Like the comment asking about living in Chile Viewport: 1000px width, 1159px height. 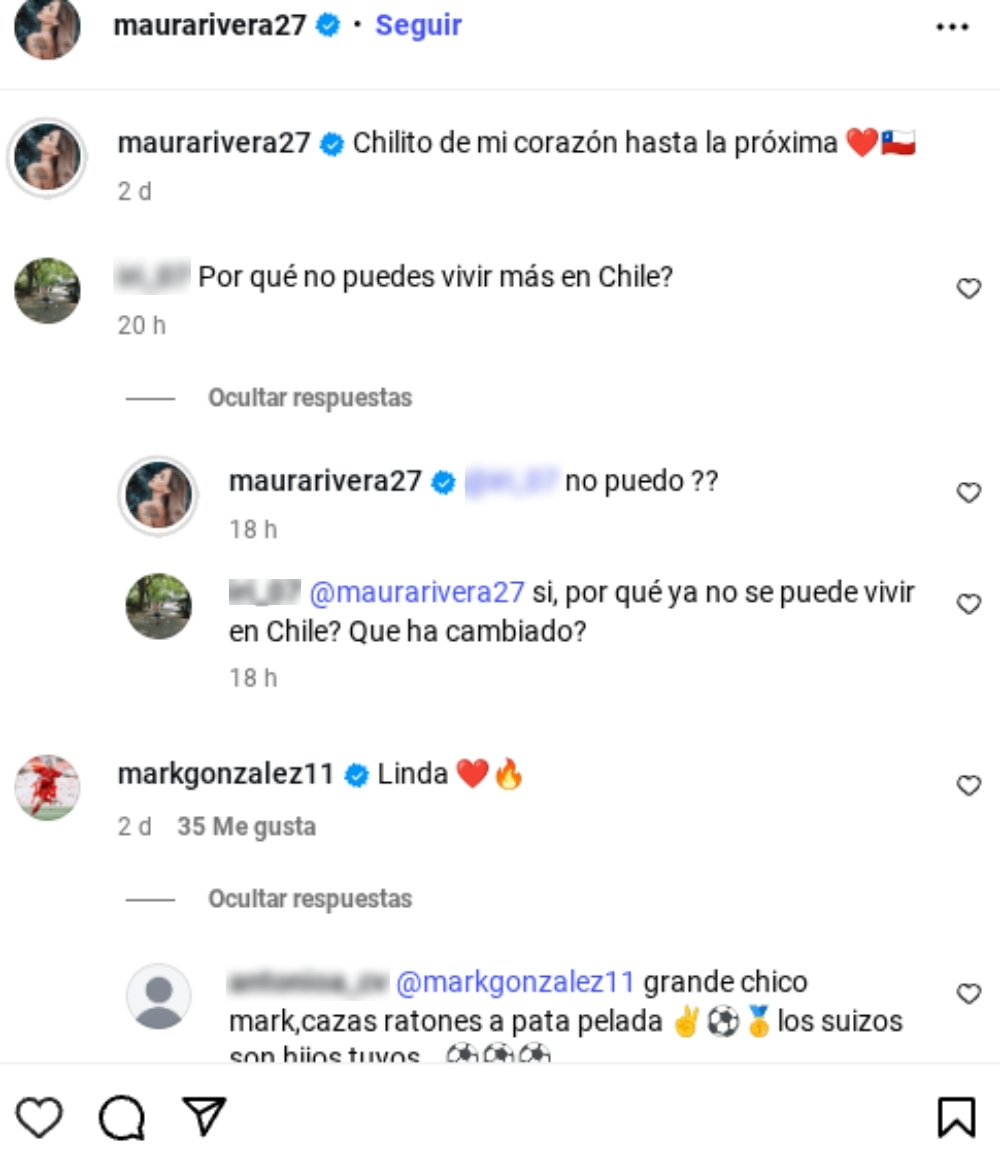click(968, 290)
